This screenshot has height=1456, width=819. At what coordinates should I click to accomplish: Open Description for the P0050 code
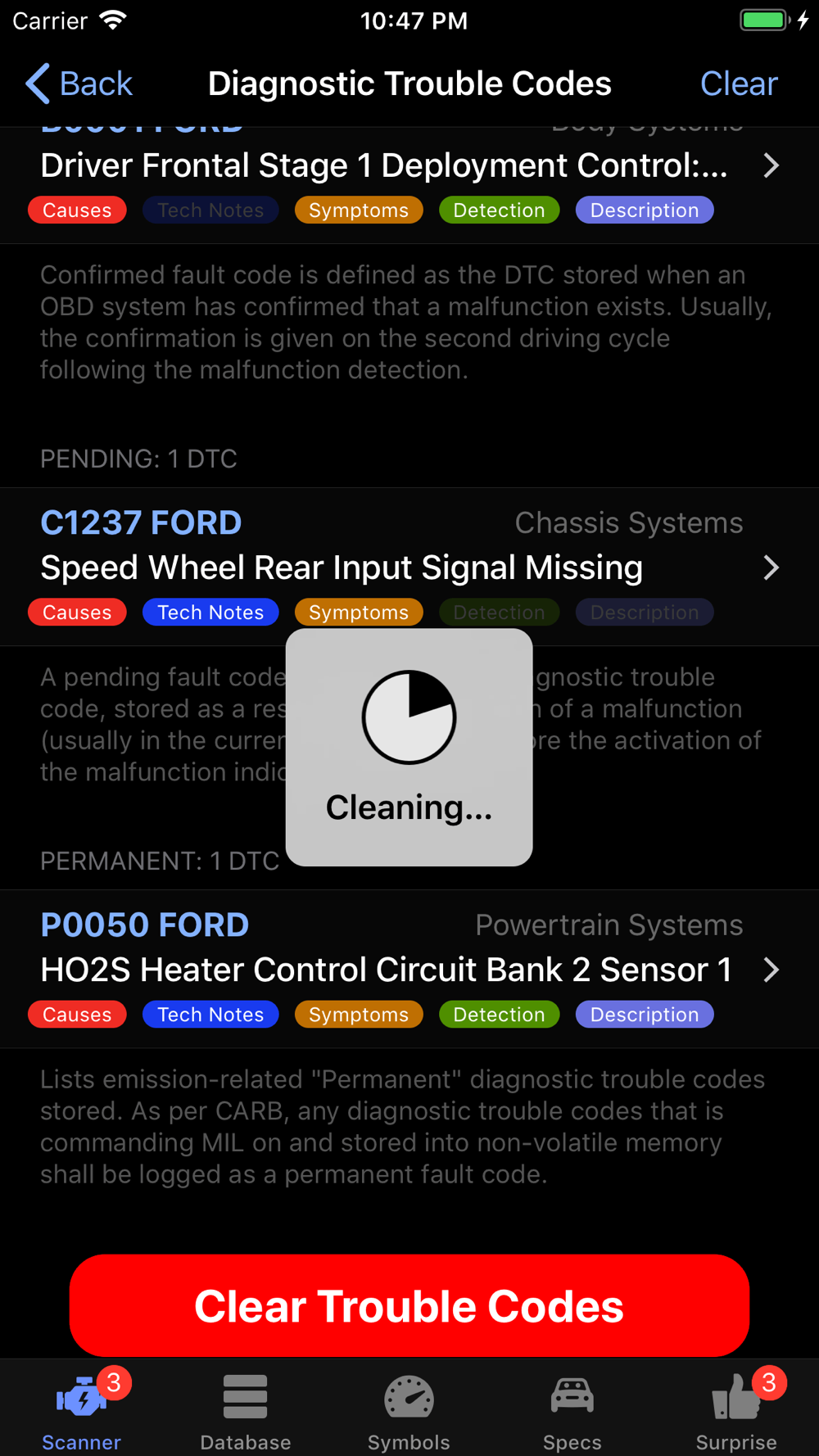point(645,1015)
